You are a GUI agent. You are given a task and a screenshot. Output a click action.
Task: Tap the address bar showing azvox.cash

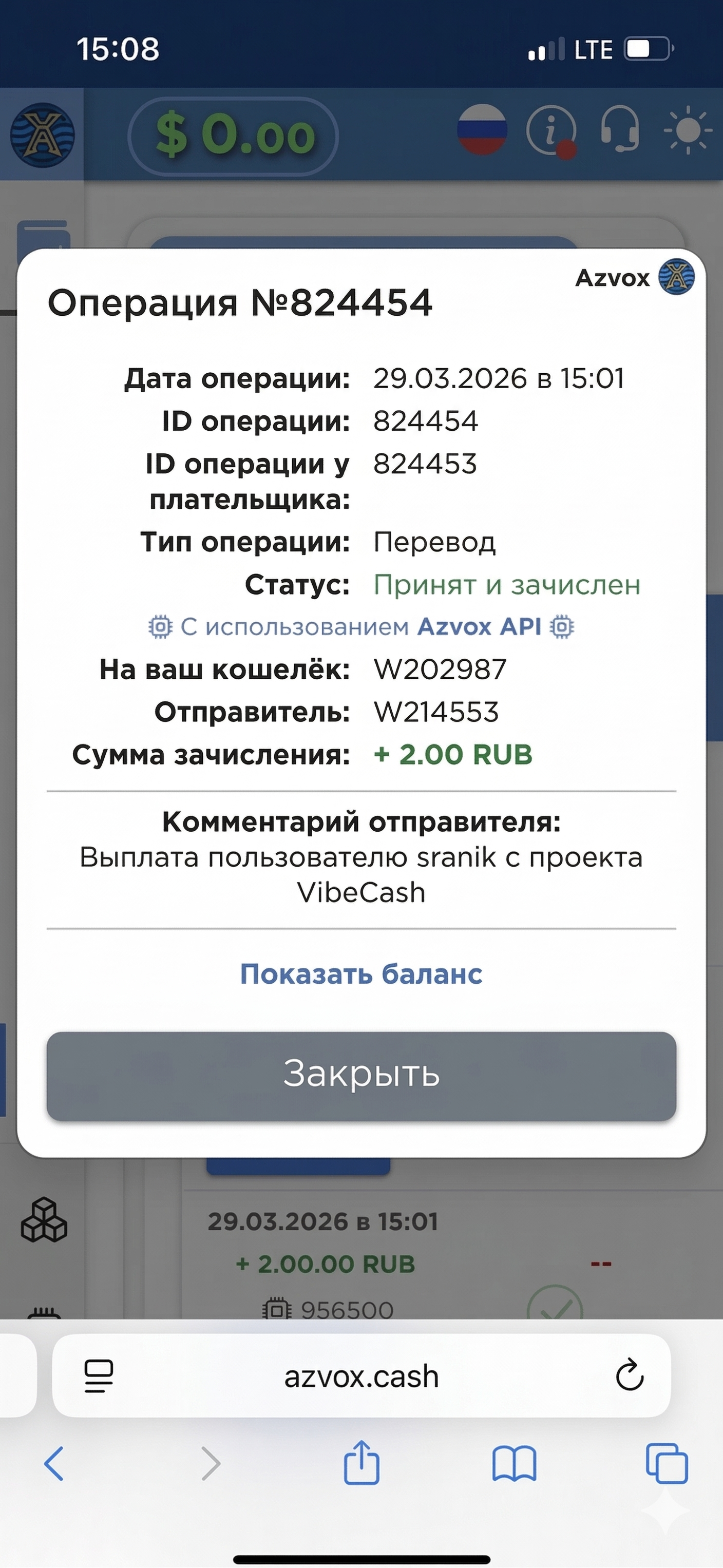[x=362, y=1376]
